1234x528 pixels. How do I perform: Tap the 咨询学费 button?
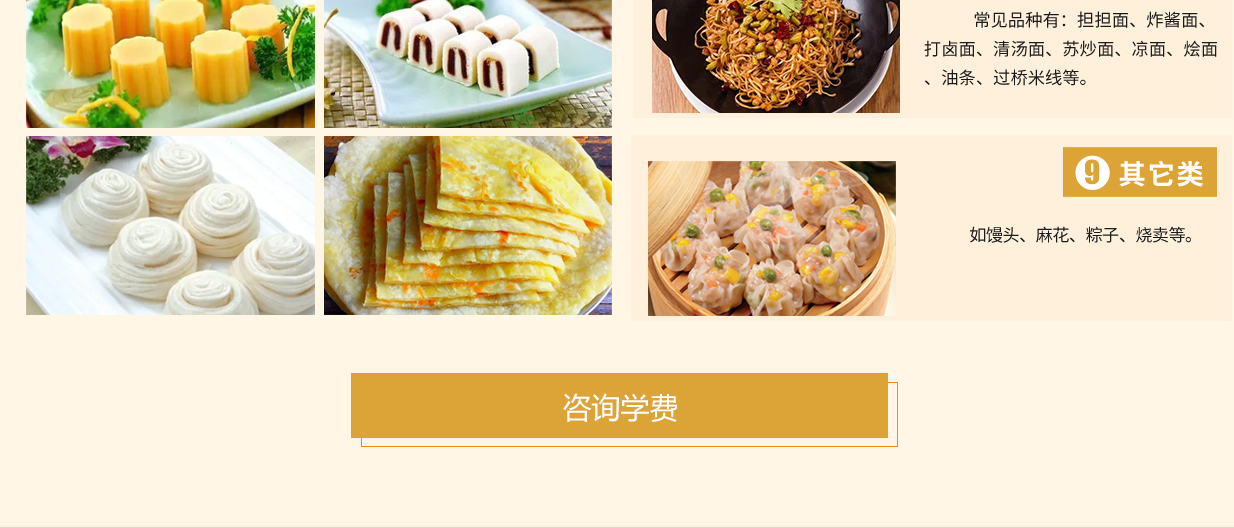click(619, 406)
